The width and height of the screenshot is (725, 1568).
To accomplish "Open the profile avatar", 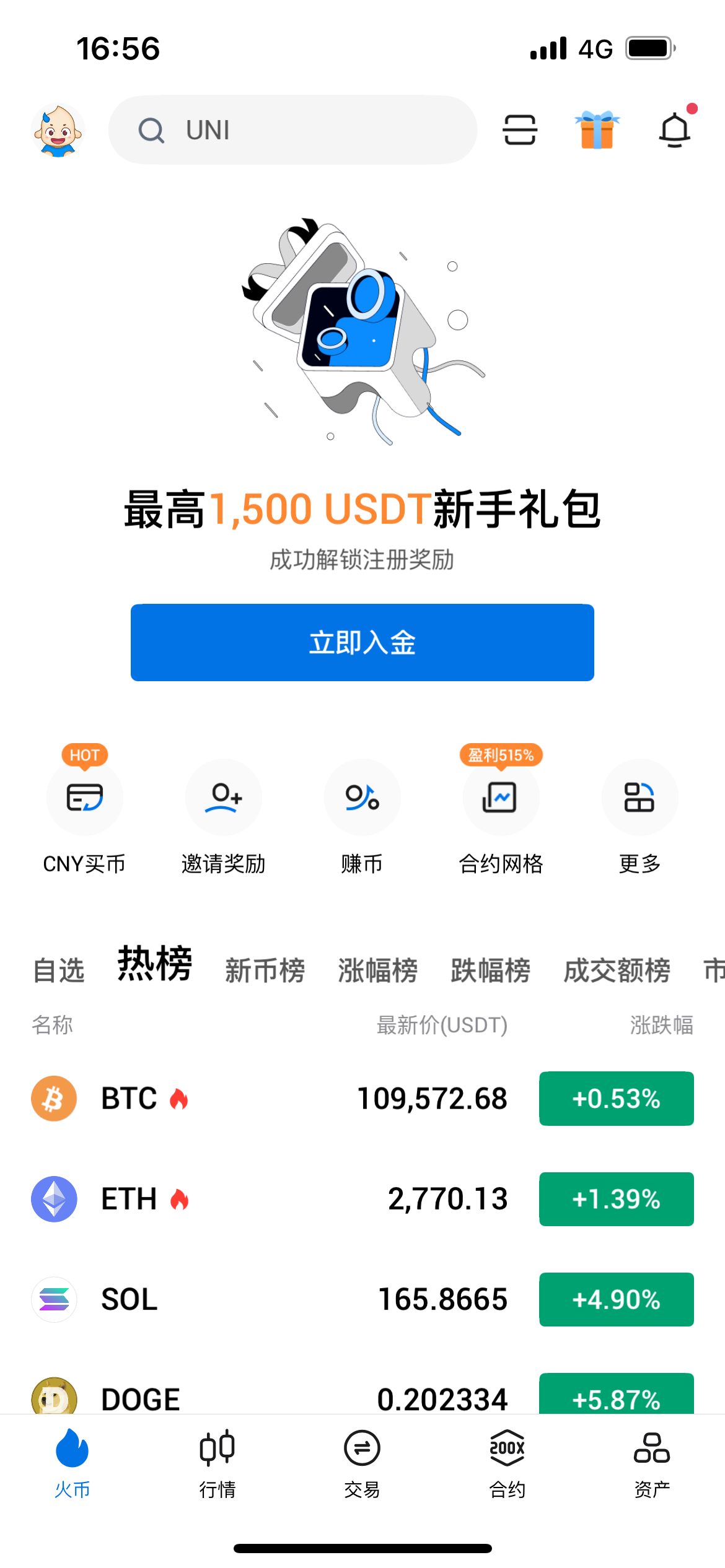I will pyautogui.click(x=58, y=130).
